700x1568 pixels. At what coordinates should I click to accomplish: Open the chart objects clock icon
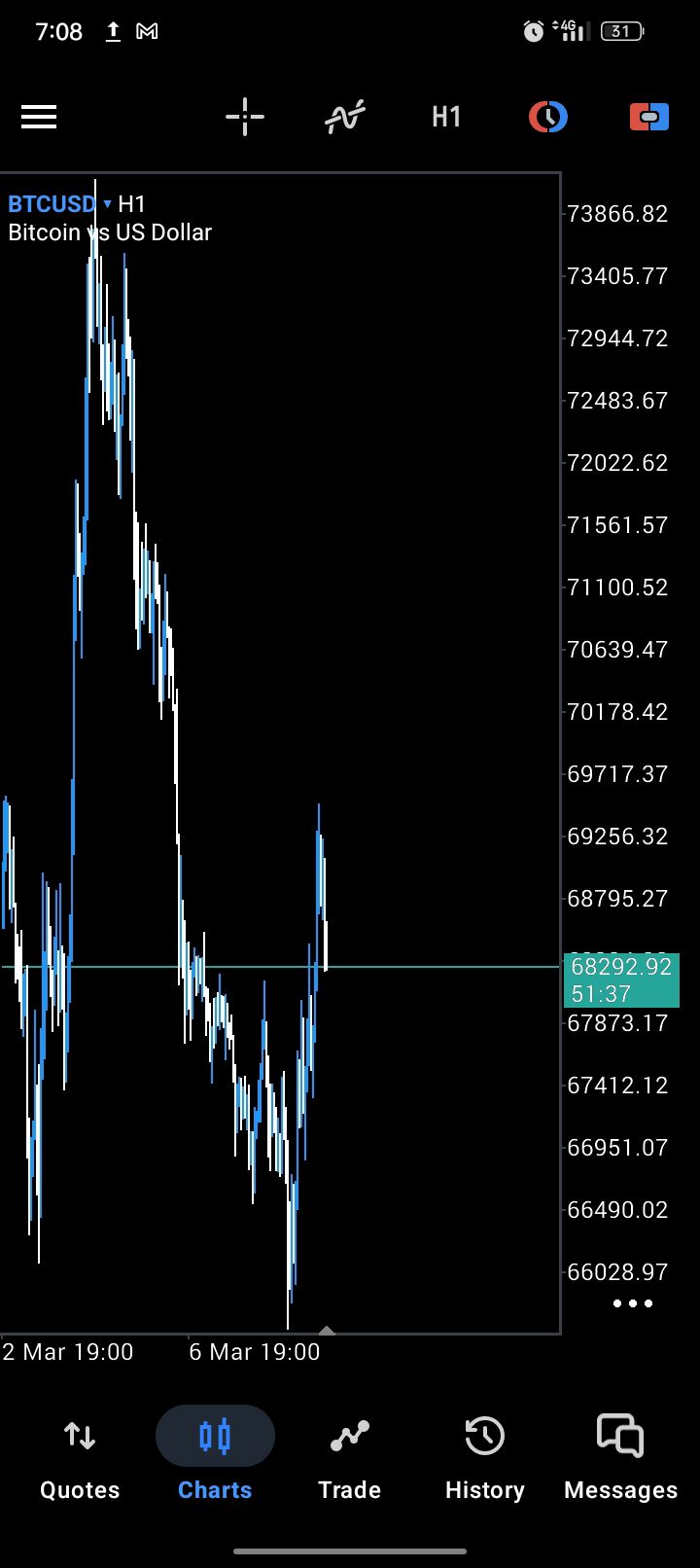[548, 118]
